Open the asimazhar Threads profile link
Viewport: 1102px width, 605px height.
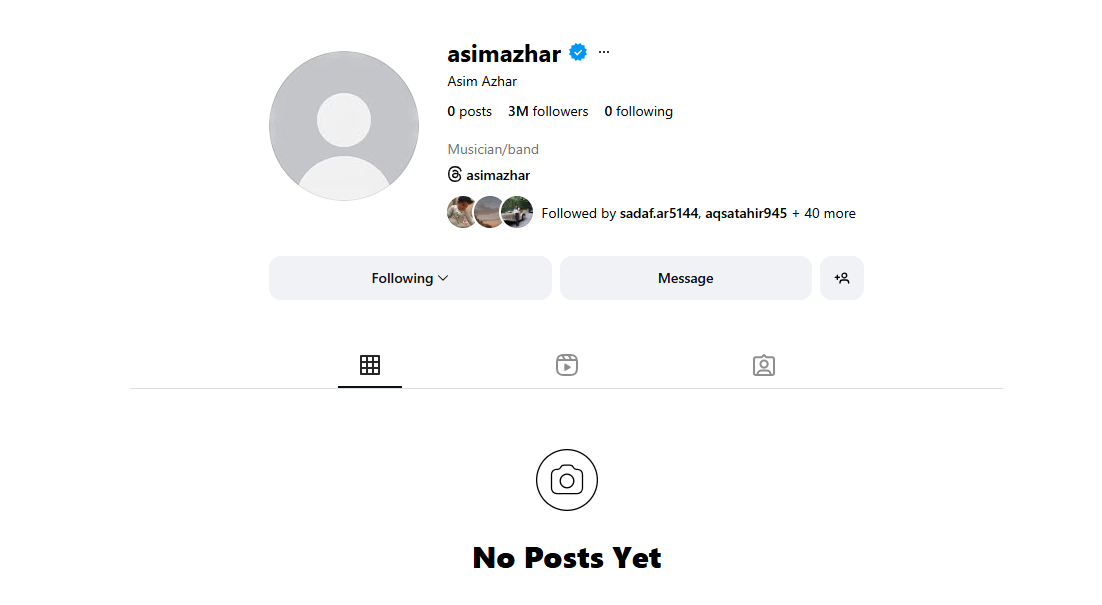489,175
